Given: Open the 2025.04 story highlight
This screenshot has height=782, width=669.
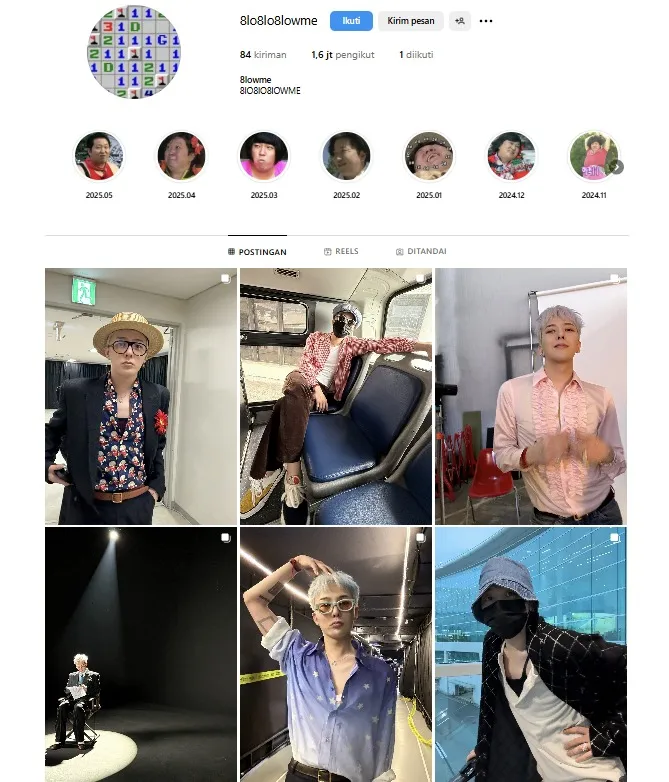Looking at the screenshot, I should pyautogui.click(x=181, y=156).
